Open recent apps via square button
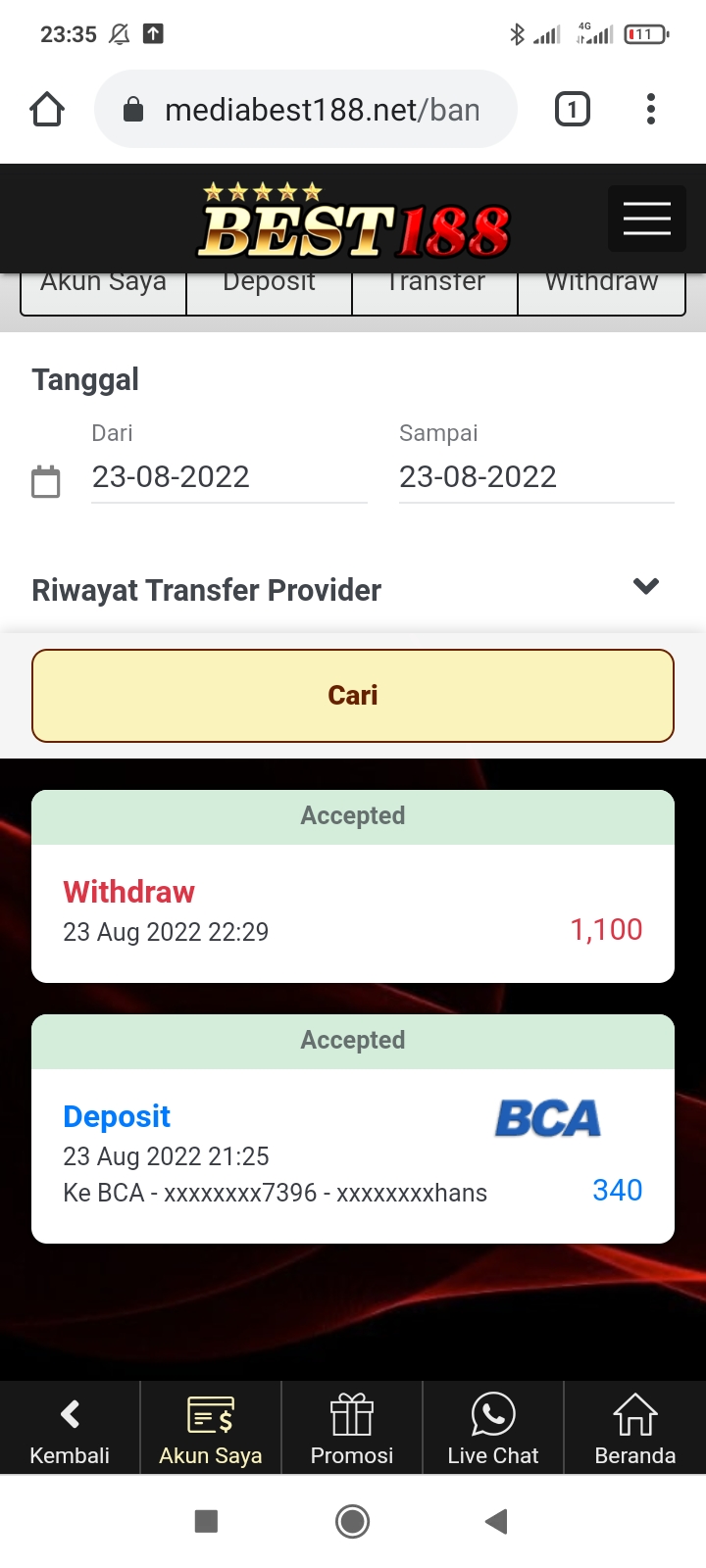The image size is (706, 1568). 206,1521
